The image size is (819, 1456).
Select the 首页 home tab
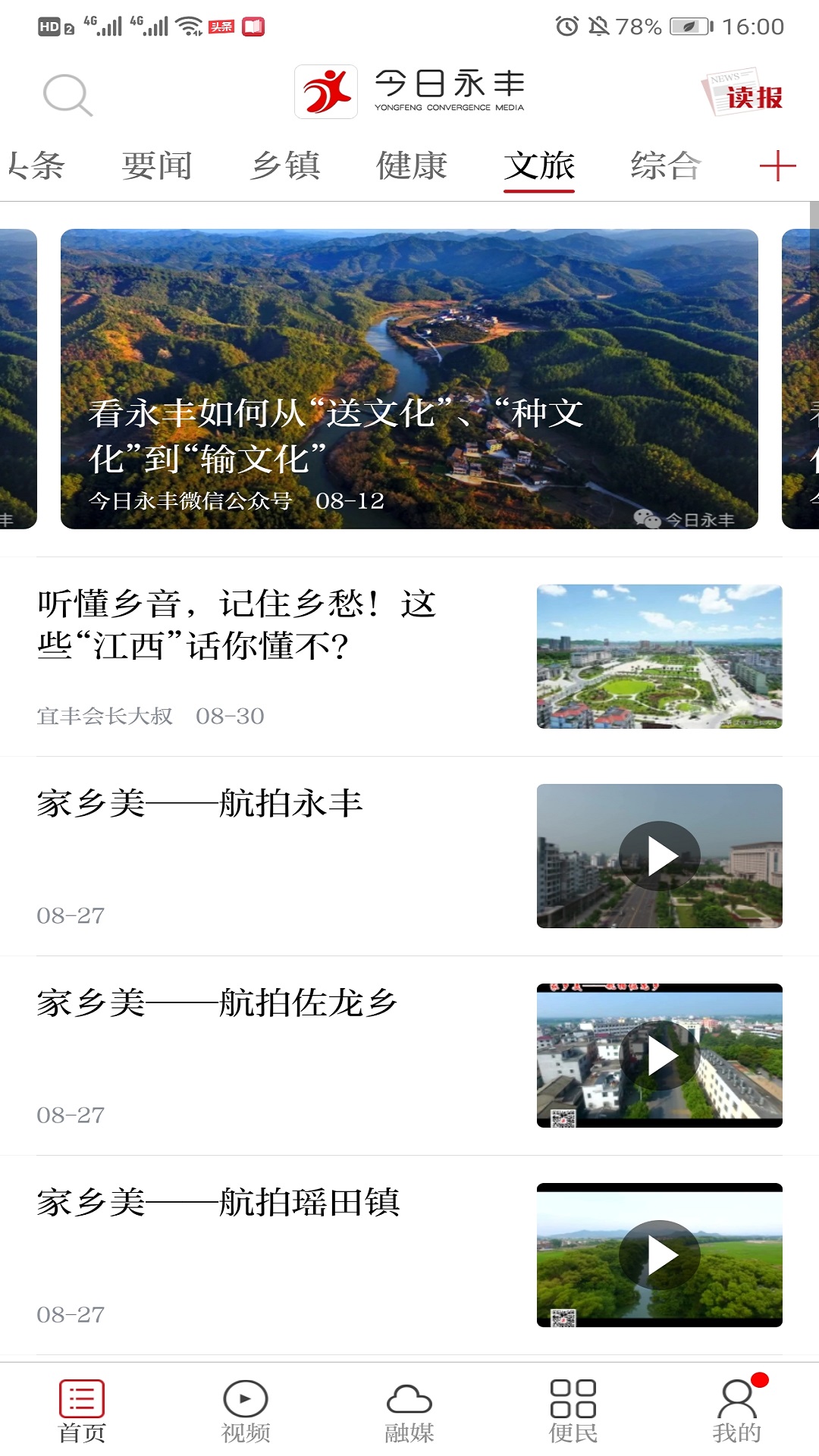(82, 1411)
